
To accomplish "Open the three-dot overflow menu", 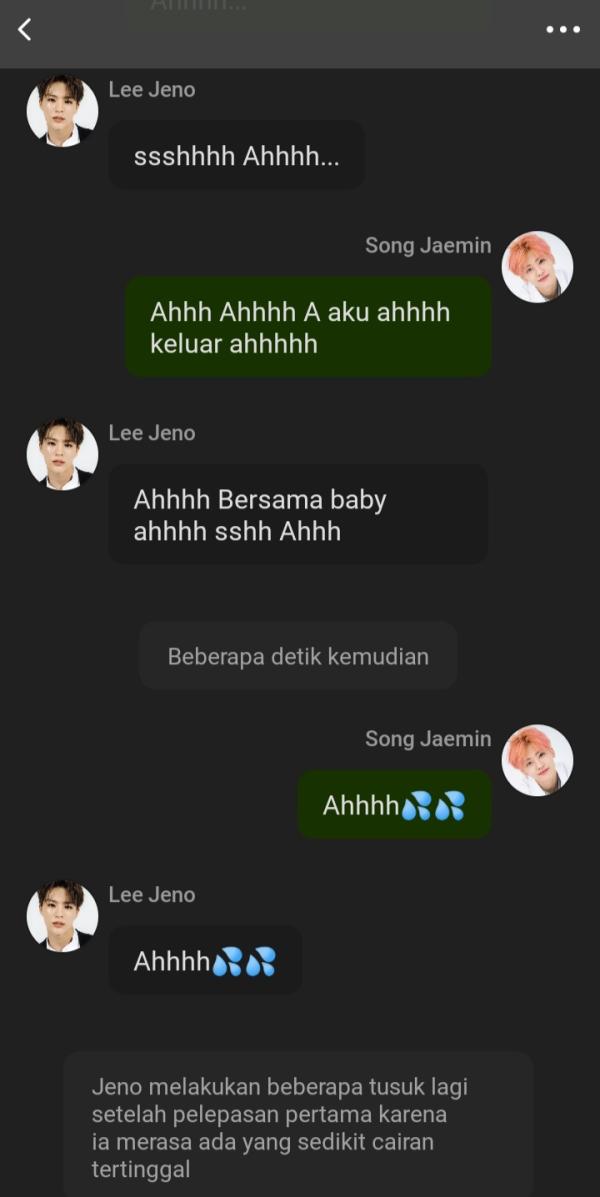I will point(563,30).
